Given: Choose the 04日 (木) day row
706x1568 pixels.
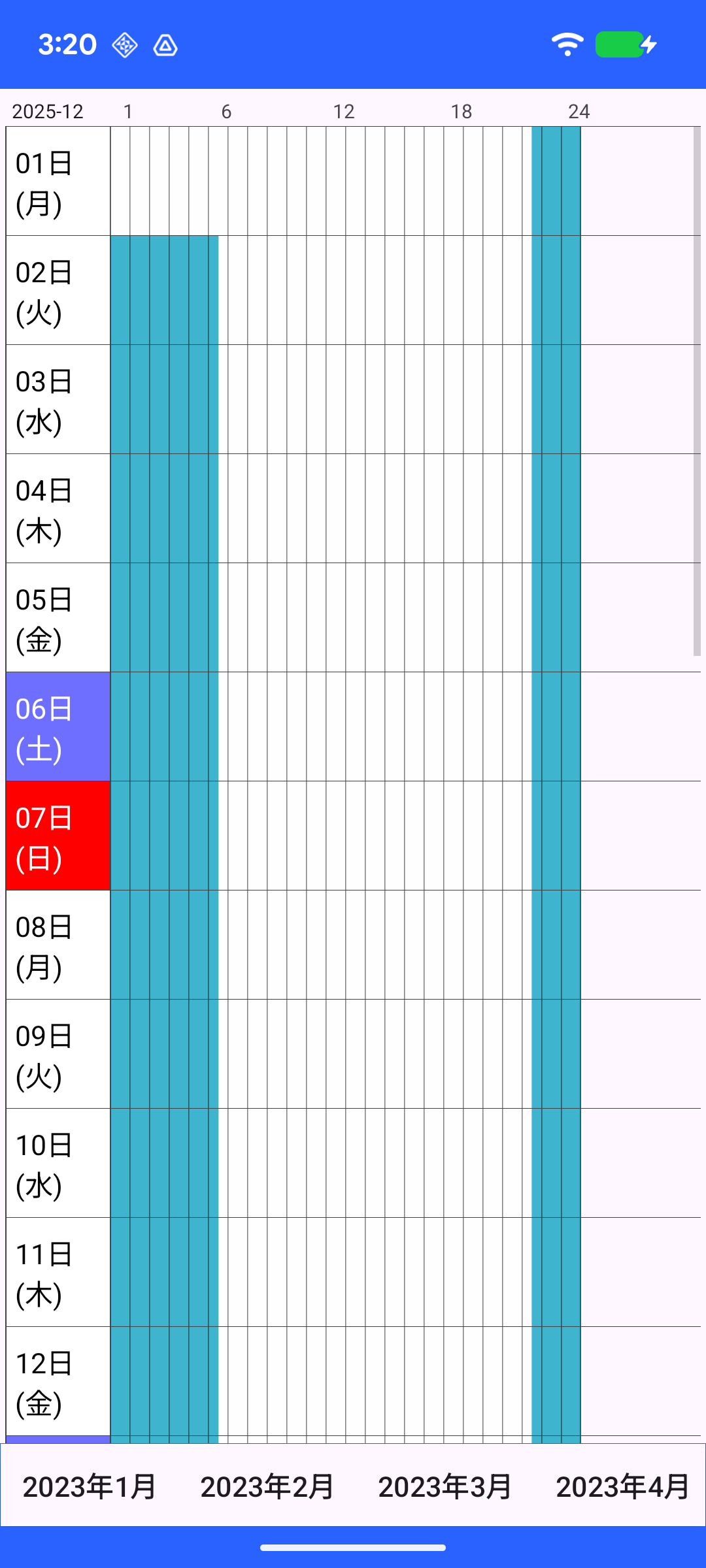Looking at the screenshot, I should 58,509.
